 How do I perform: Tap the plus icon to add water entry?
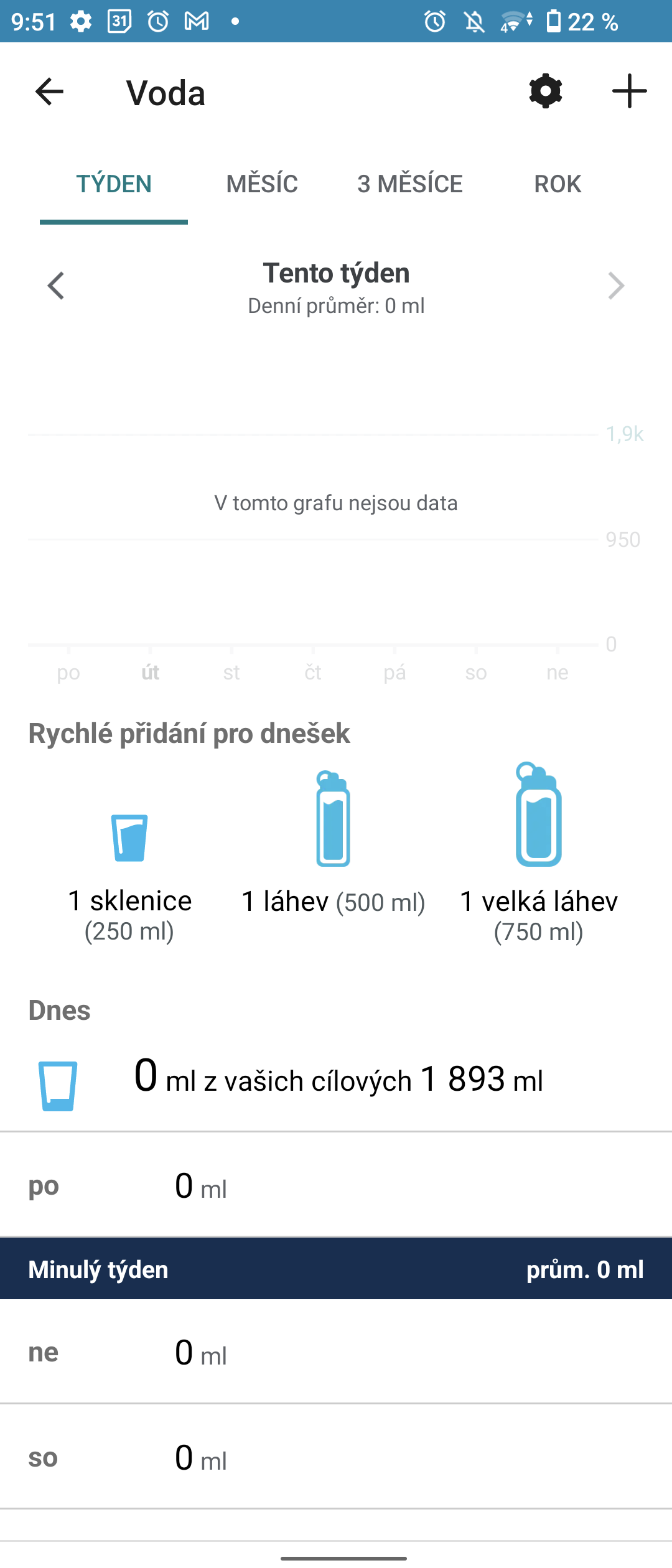pos(628,91)
